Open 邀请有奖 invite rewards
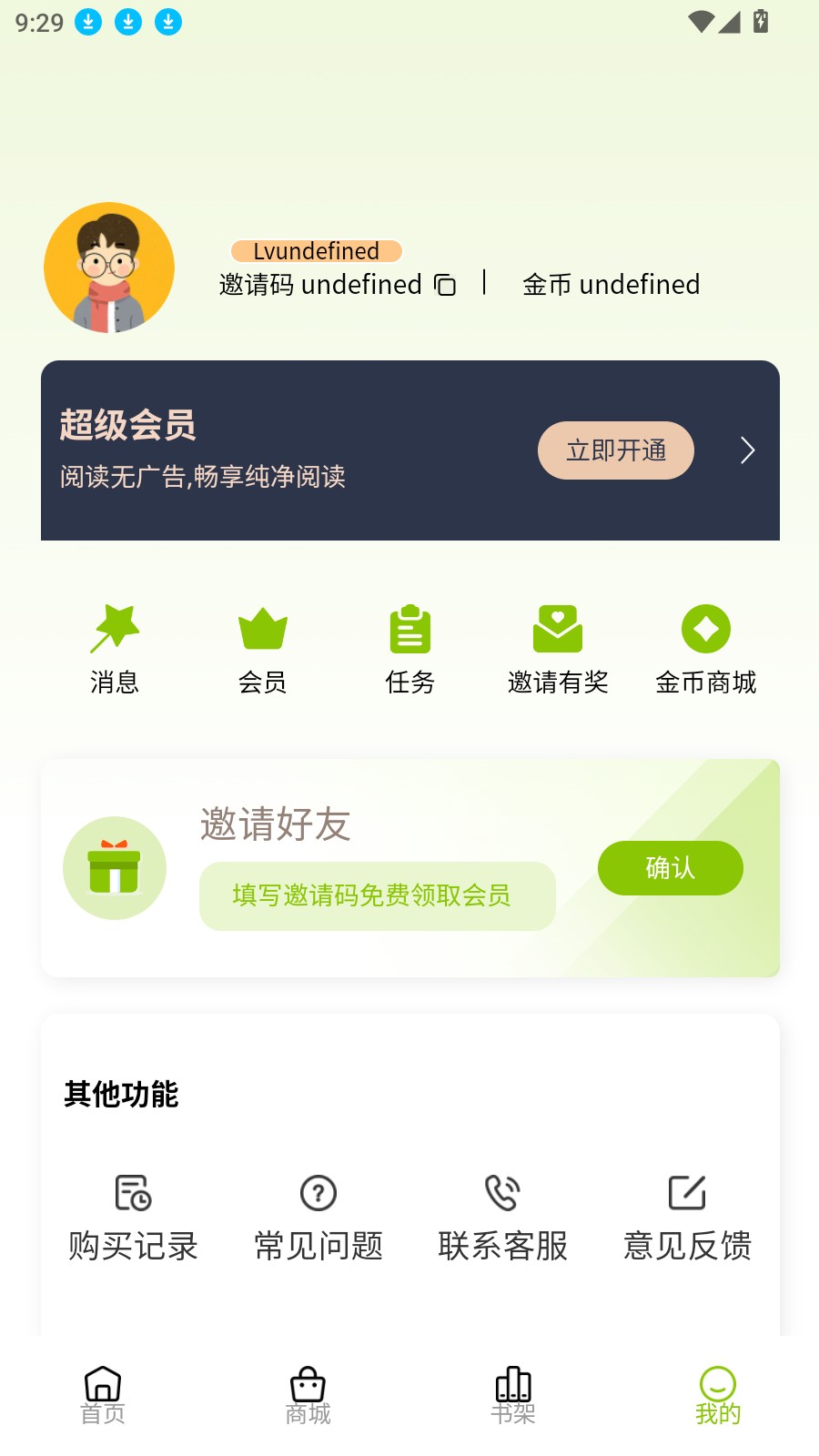Screen dimensions: 819x1456 [x=558, y=649]
